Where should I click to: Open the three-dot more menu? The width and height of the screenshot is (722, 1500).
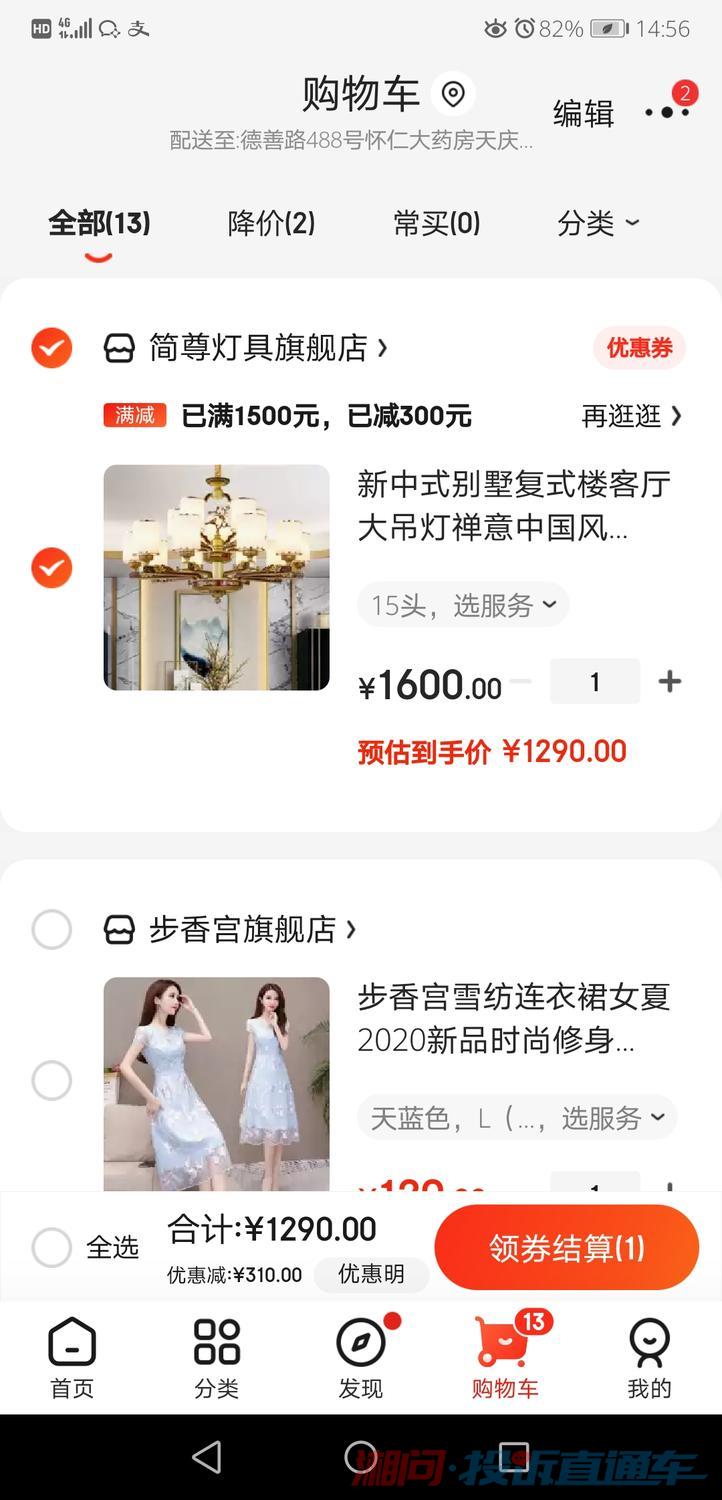[x=666, y=111]
